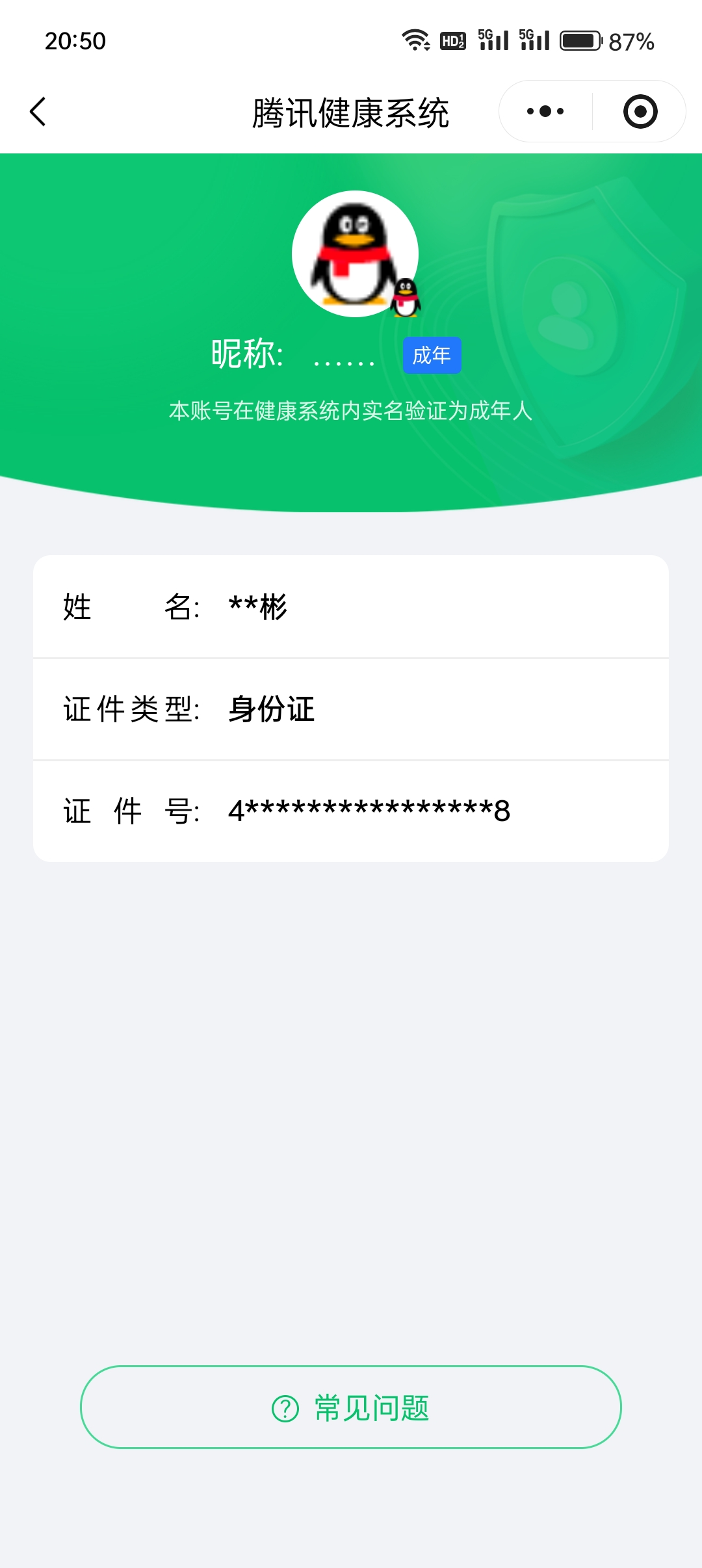The image size is (702, 1568).
Task: Tap the circular exit mini program icon
Action: point(641,111)
